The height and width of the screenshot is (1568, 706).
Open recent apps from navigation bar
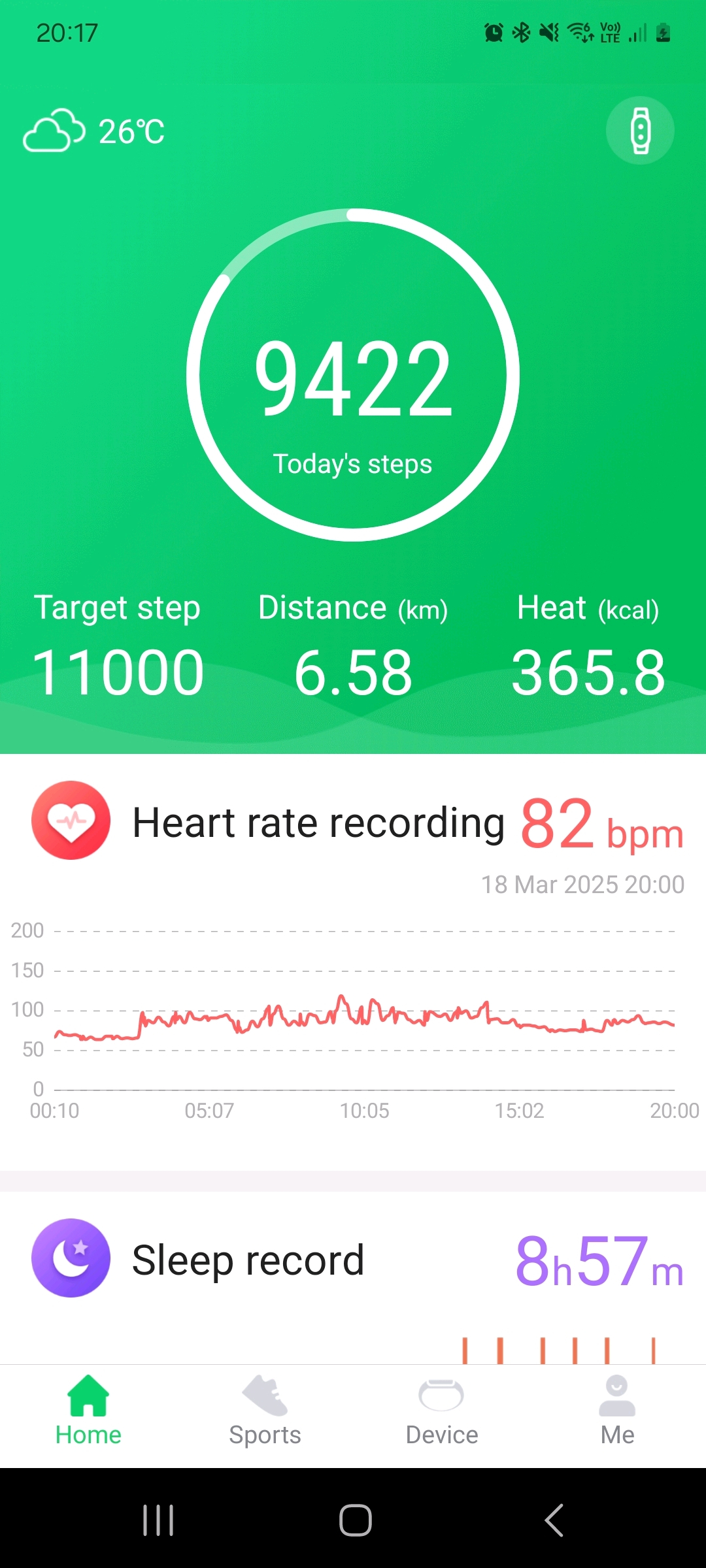tap(158, 1520)
